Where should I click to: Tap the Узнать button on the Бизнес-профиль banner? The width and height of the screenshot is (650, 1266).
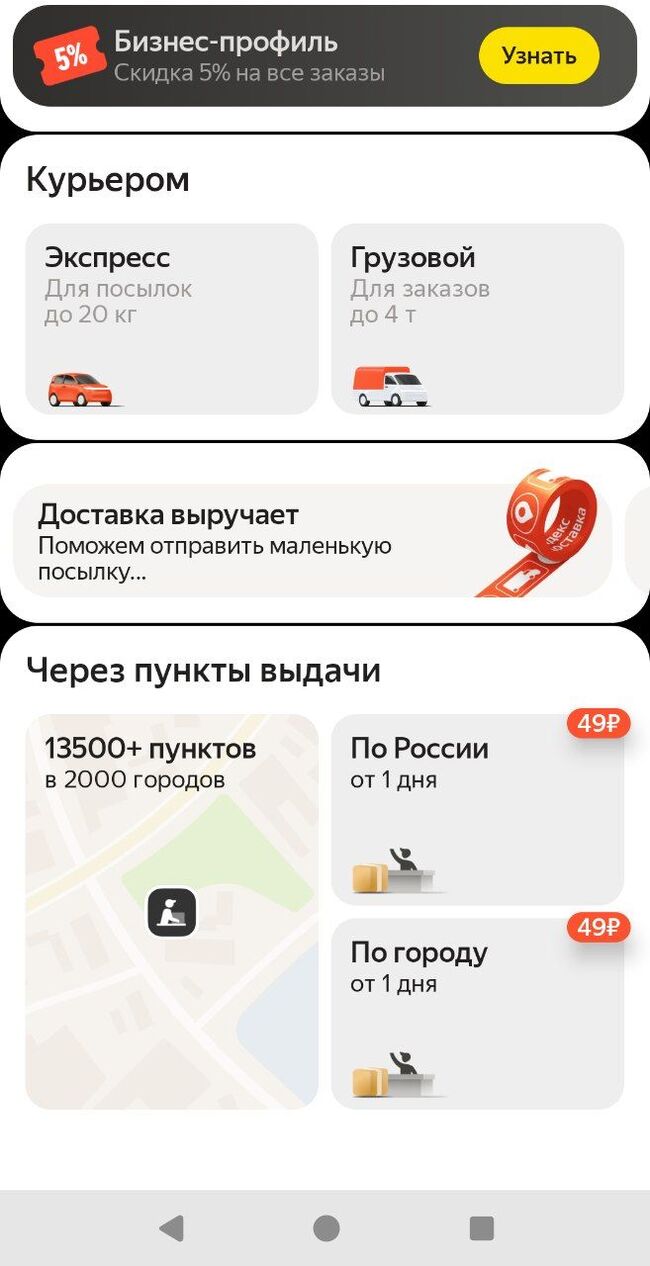pyautogui.click(x=538, y=56)
